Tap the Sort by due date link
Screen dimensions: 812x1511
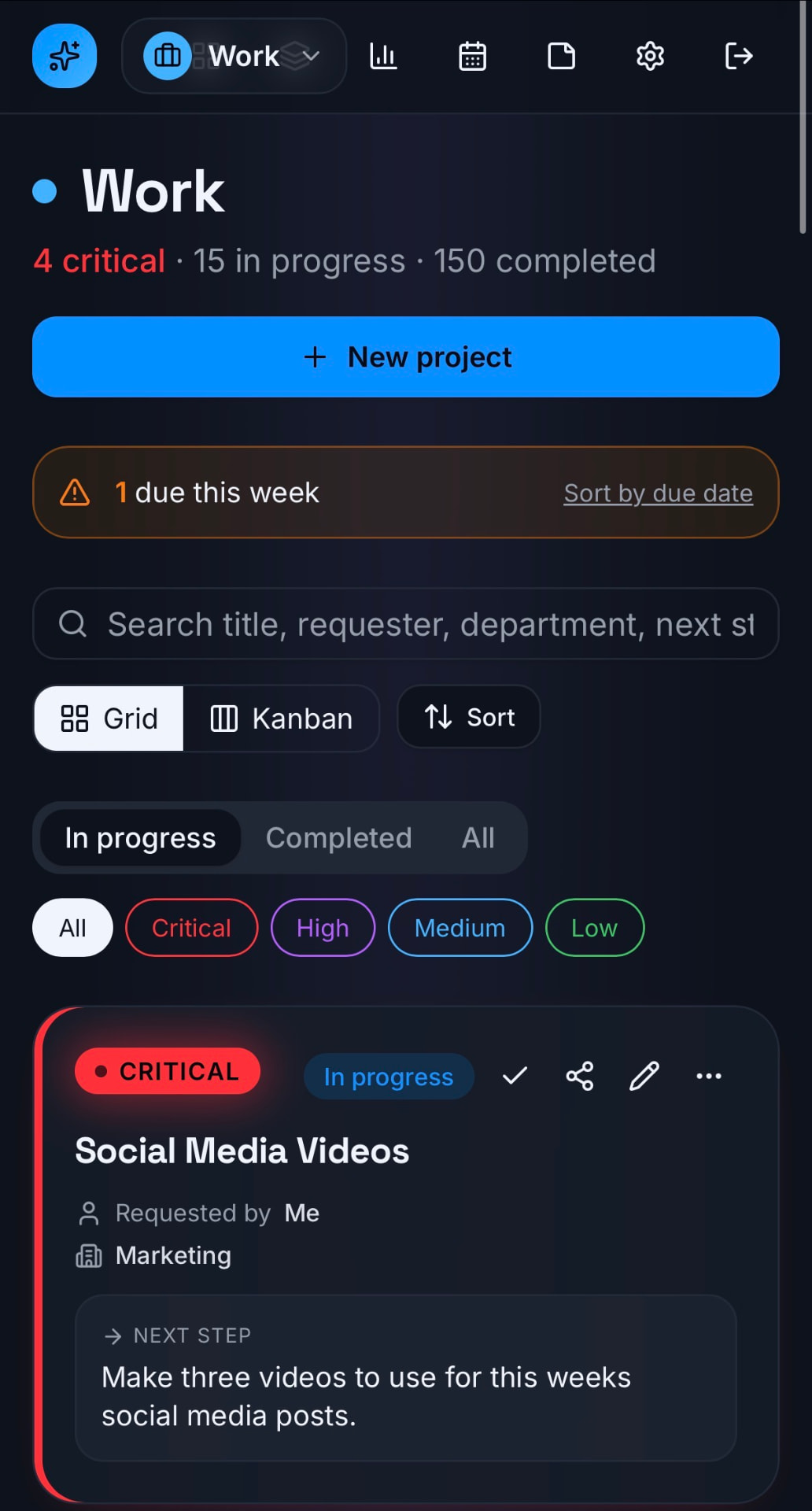[658, 493]
